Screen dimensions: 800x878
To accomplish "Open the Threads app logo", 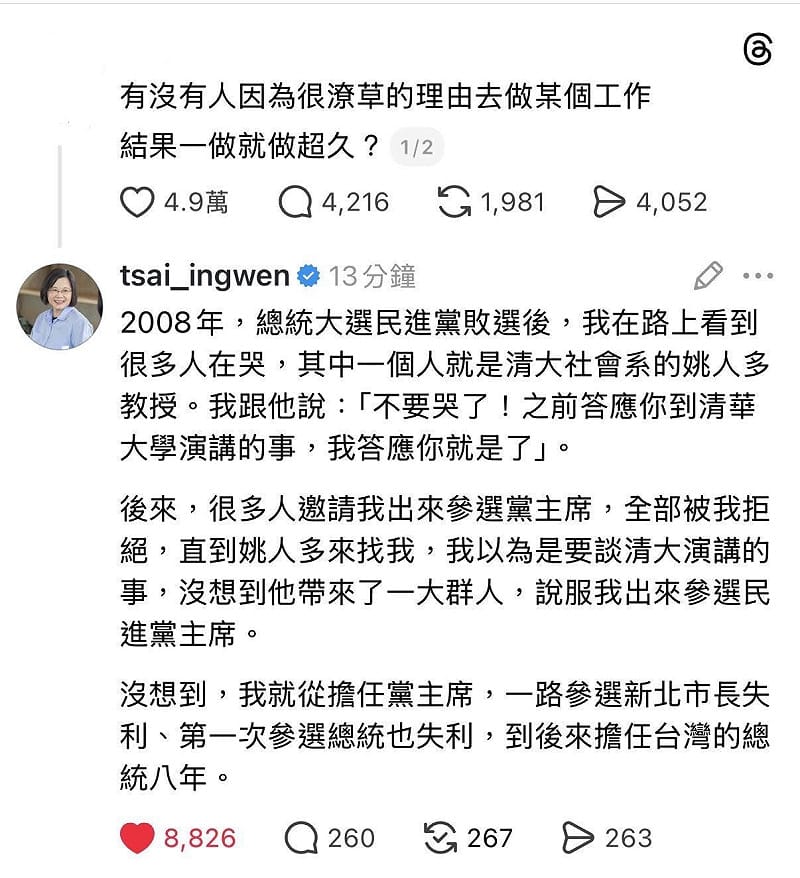I will point(758,48).
